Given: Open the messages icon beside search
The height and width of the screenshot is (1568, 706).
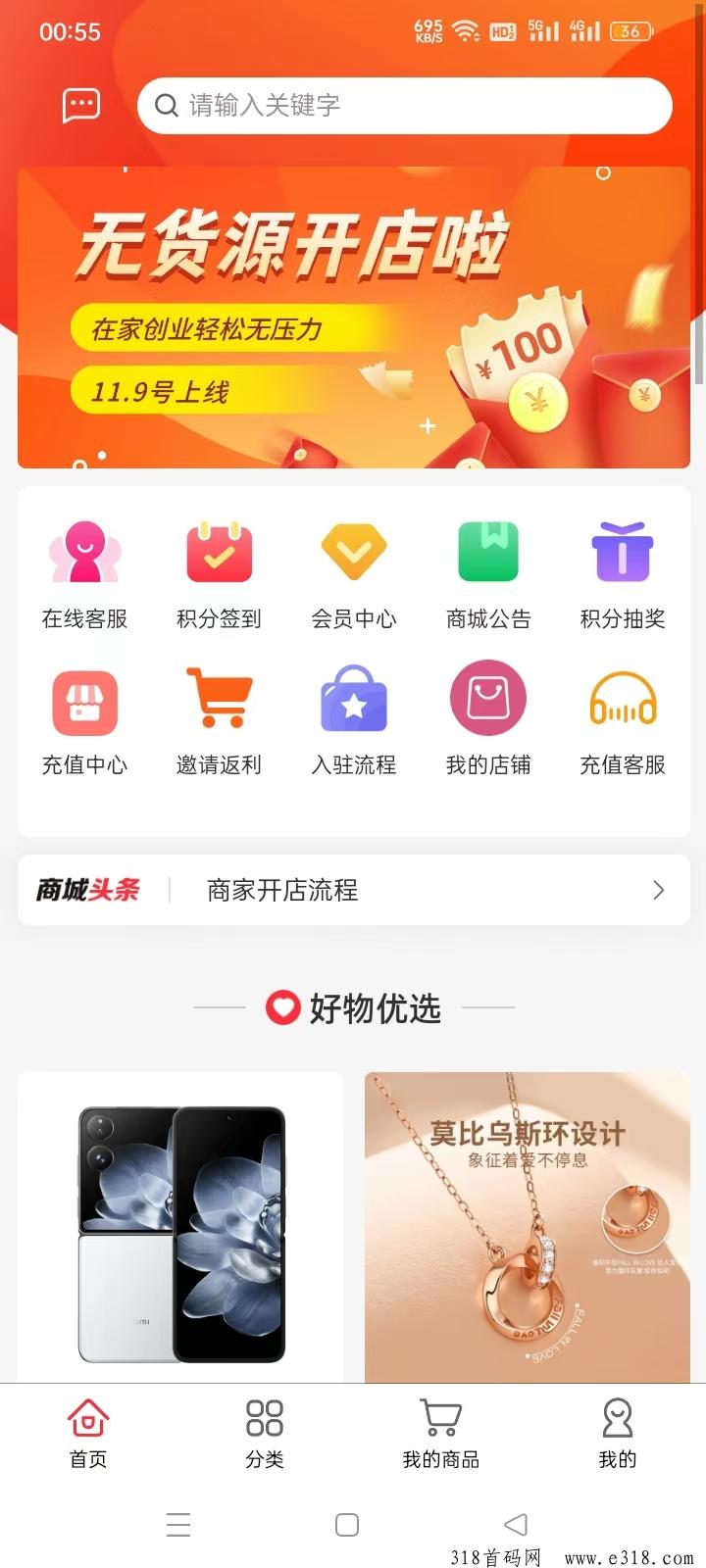Looking at the screenshot, I should 81,105.
